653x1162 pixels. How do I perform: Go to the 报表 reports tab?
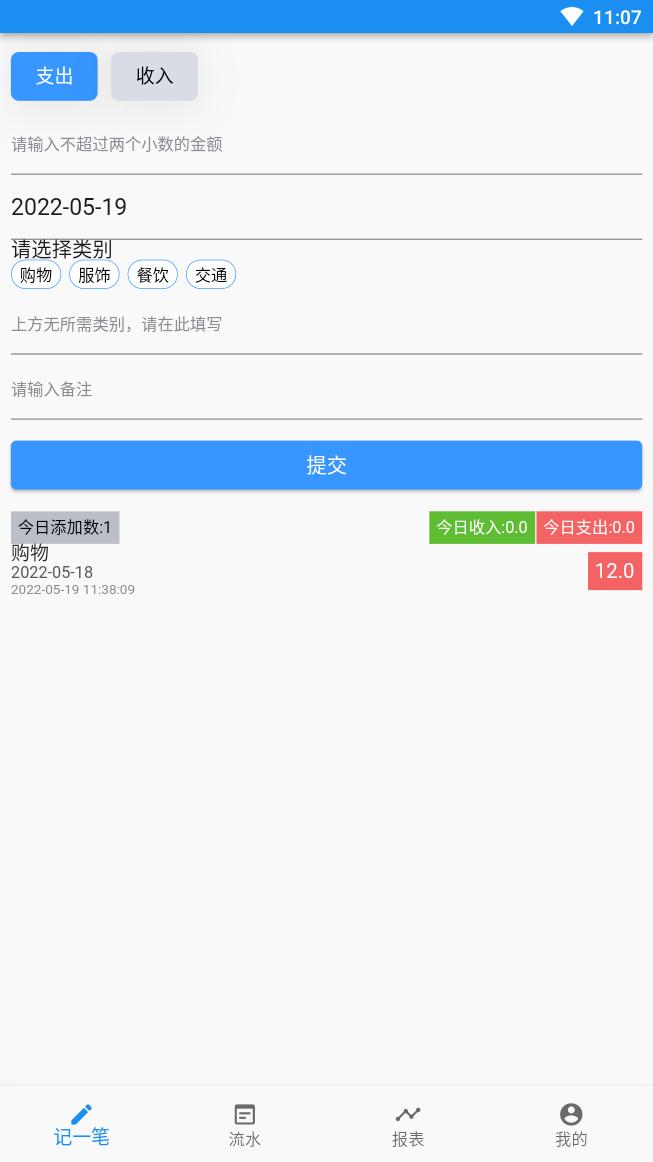pos(408,1125)
